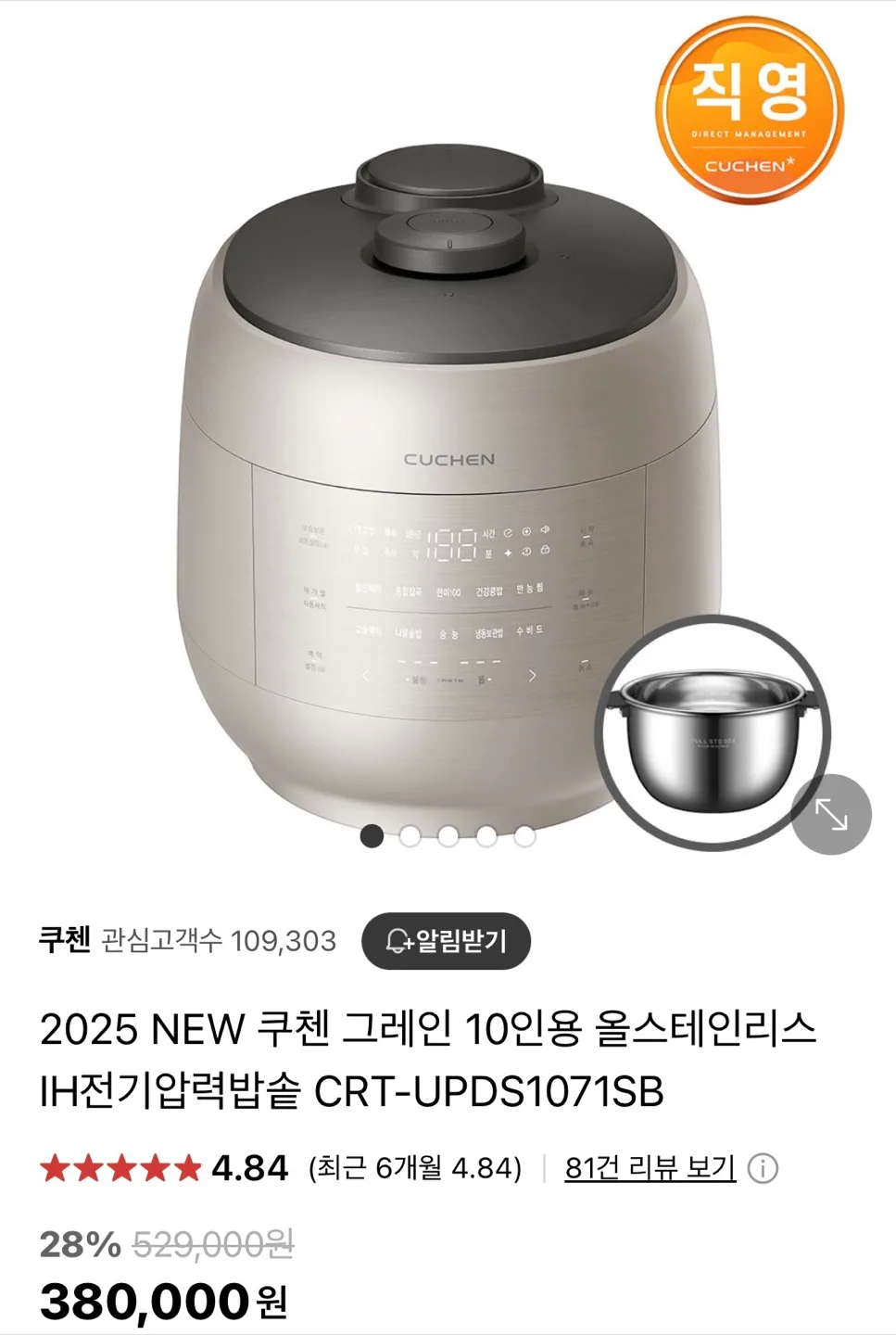Click the diagonal expand arrow on the image
Screen dimensions: 896x1335
point(831,813)
